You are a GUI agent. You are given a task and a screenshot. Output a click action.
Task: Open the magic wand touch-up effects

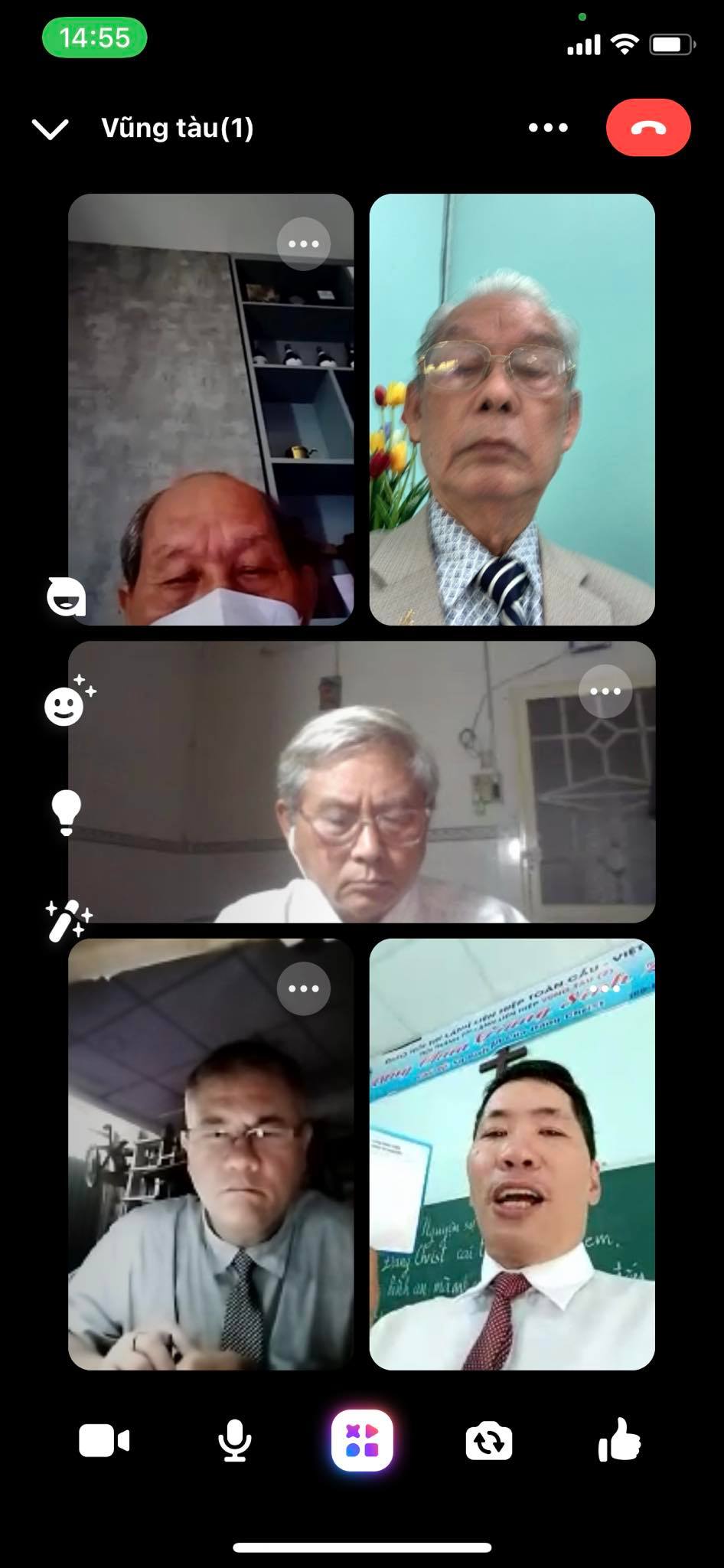(67, 919)
